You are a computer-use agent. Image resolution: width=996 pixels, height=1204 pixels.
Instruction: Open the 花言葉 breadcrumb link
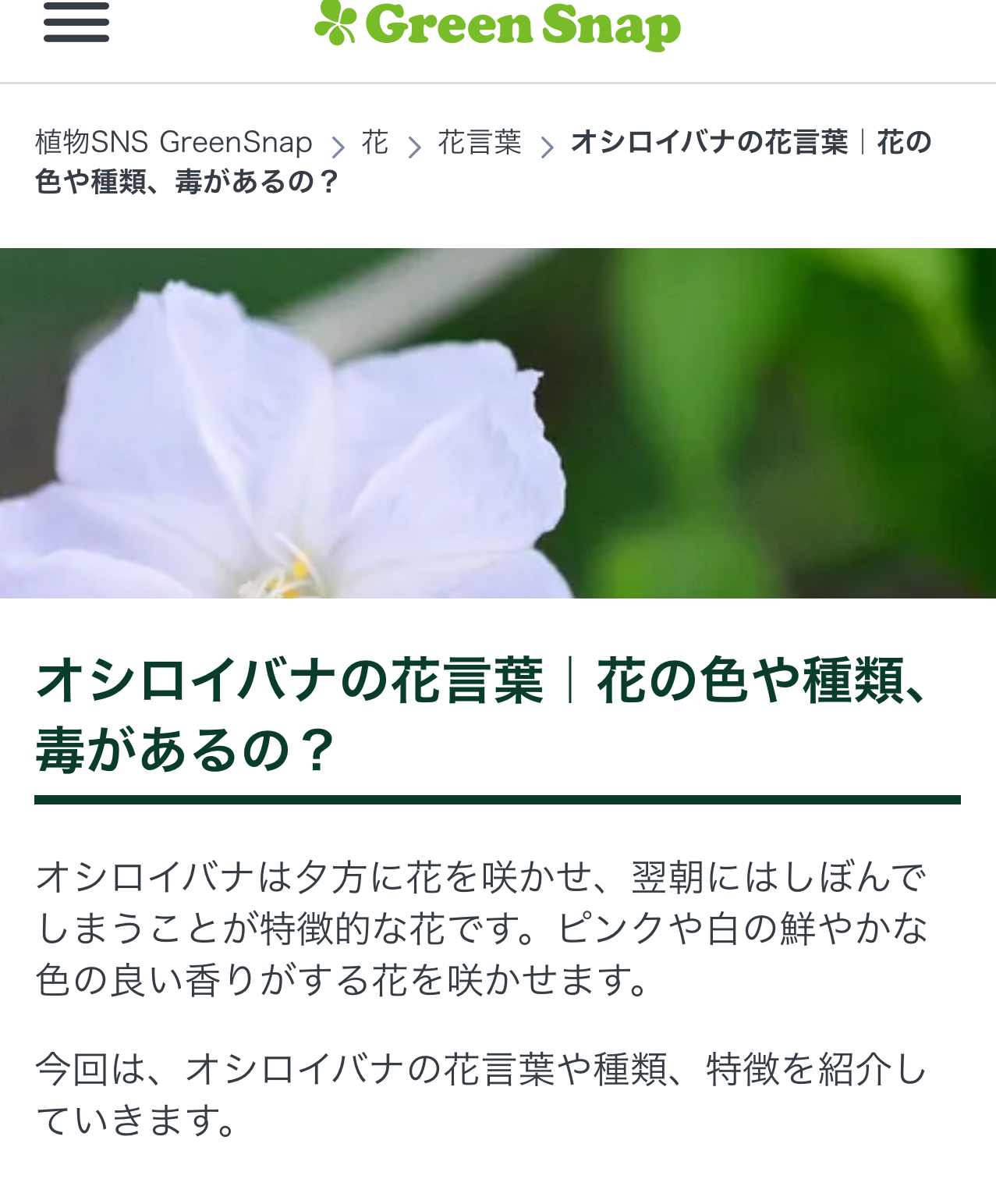(479, 142)
